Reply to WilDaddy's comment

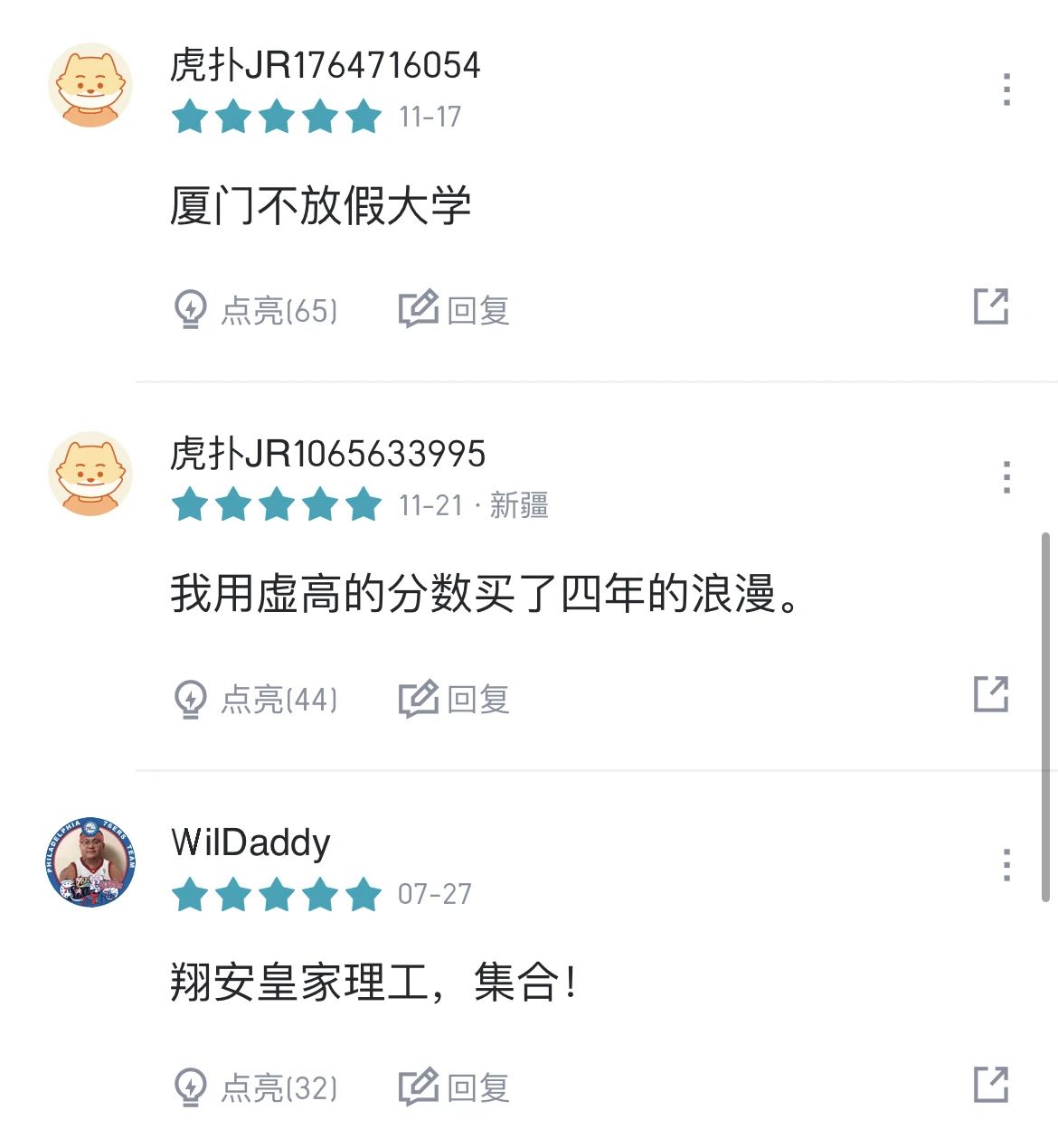coord(454,1087)
